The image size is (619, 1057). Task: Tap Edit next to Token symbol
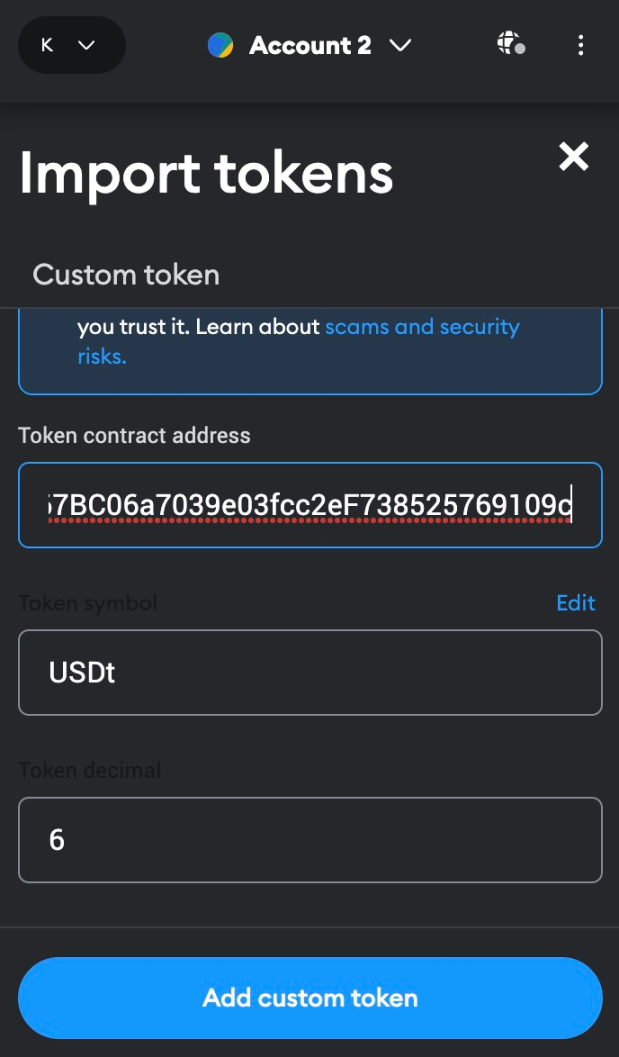pos(576,603)
